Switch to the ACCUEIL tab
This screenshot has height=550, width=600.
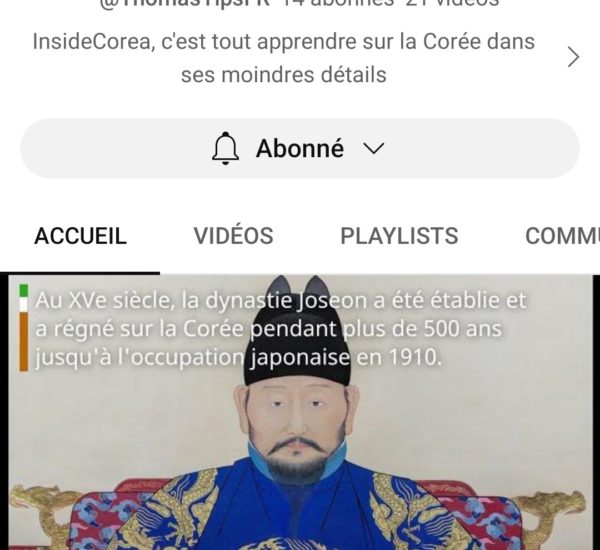tap(80, 236)
